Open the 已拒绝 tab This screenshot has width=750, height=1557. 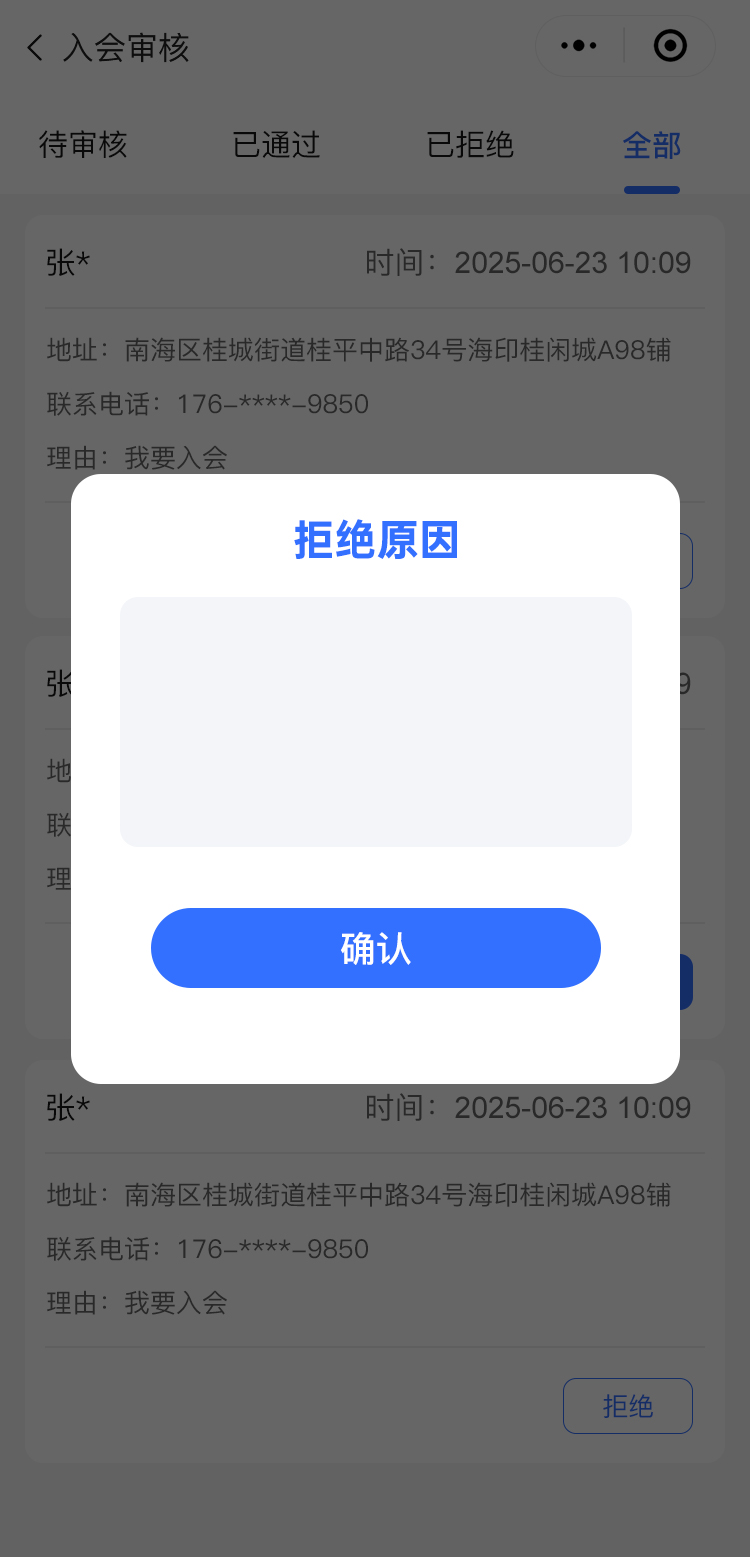[470, 145]
